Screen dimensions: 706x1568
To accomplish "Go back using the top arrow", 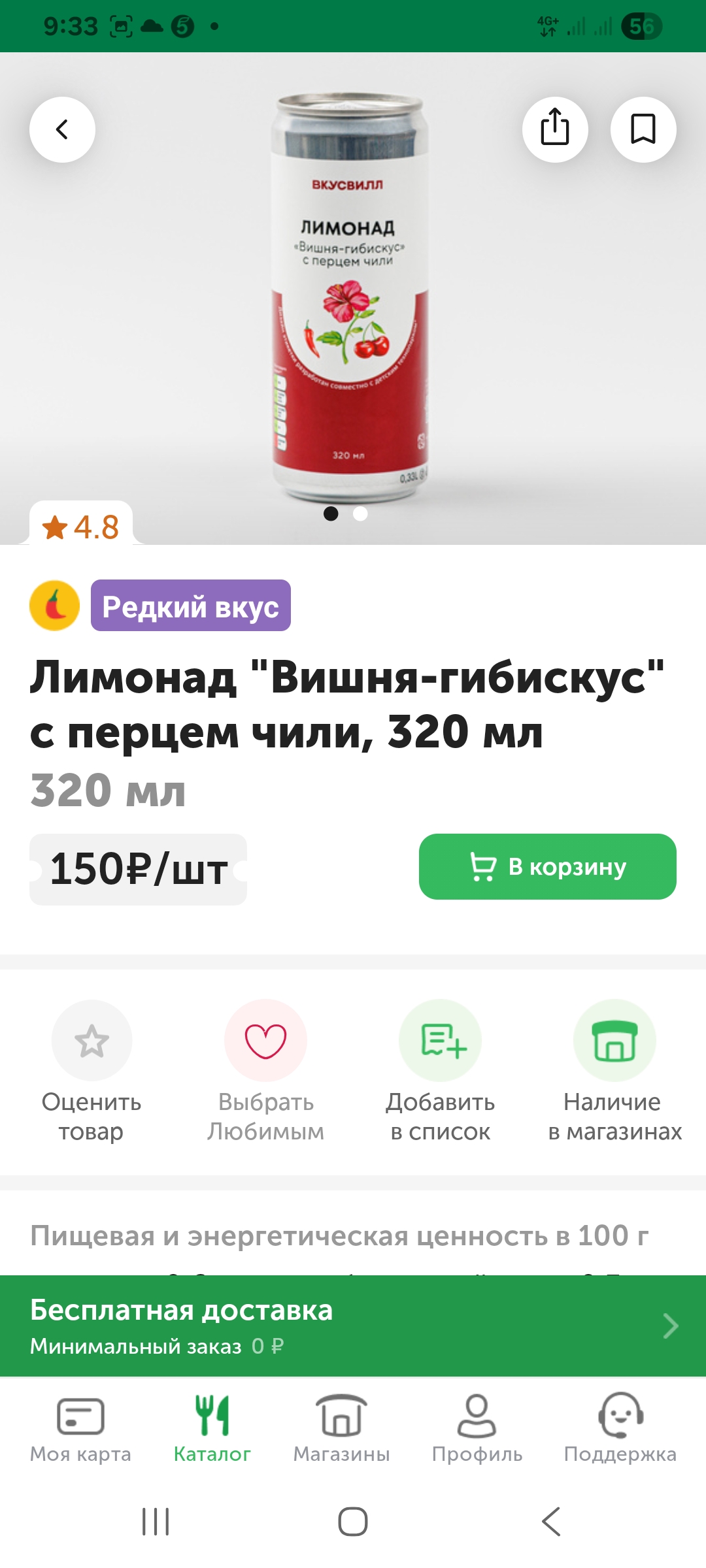I will point(62,129).
